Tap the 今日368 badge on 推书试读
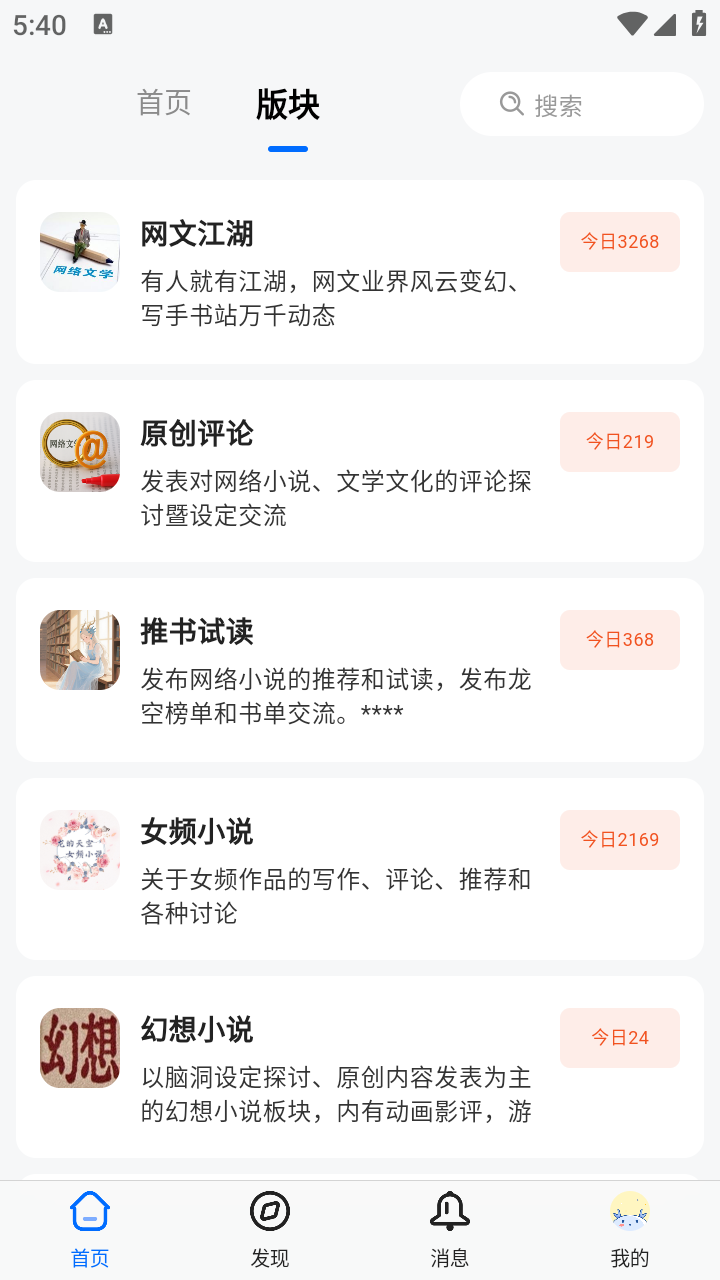 pyautogui.click(x=619, y=639)
